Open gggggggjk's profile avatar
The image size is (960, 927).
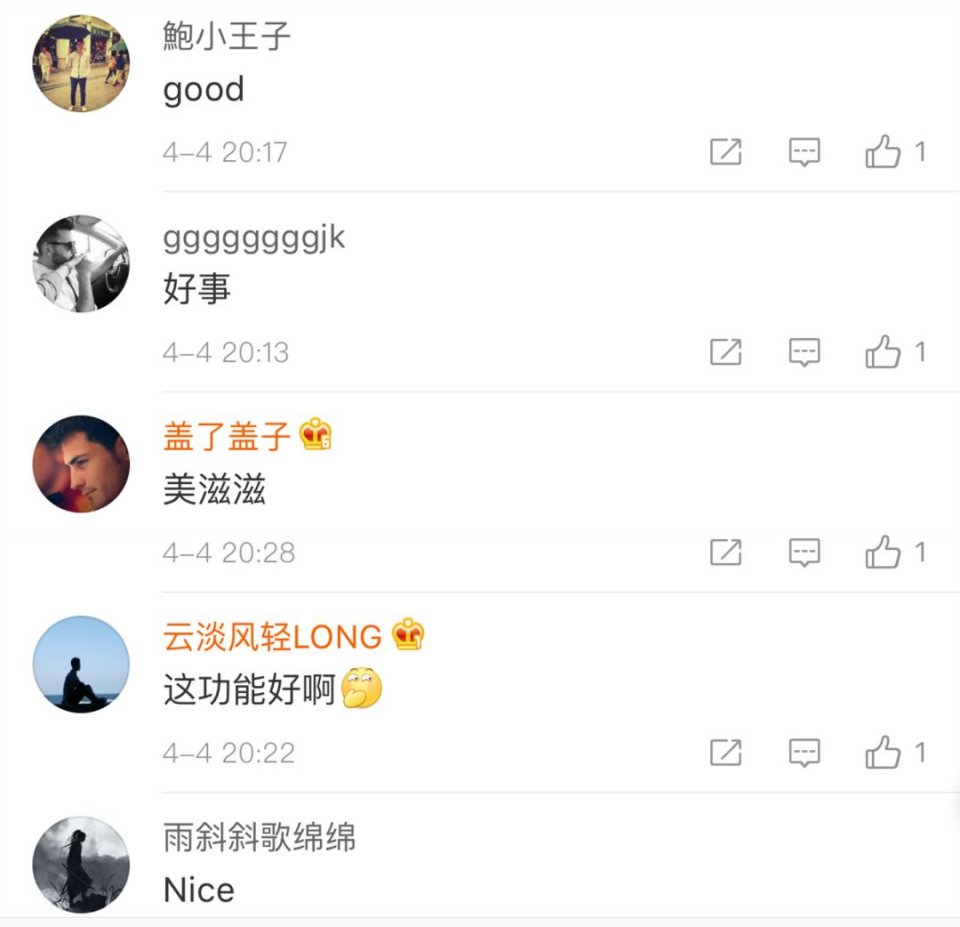tap(81, 263)
